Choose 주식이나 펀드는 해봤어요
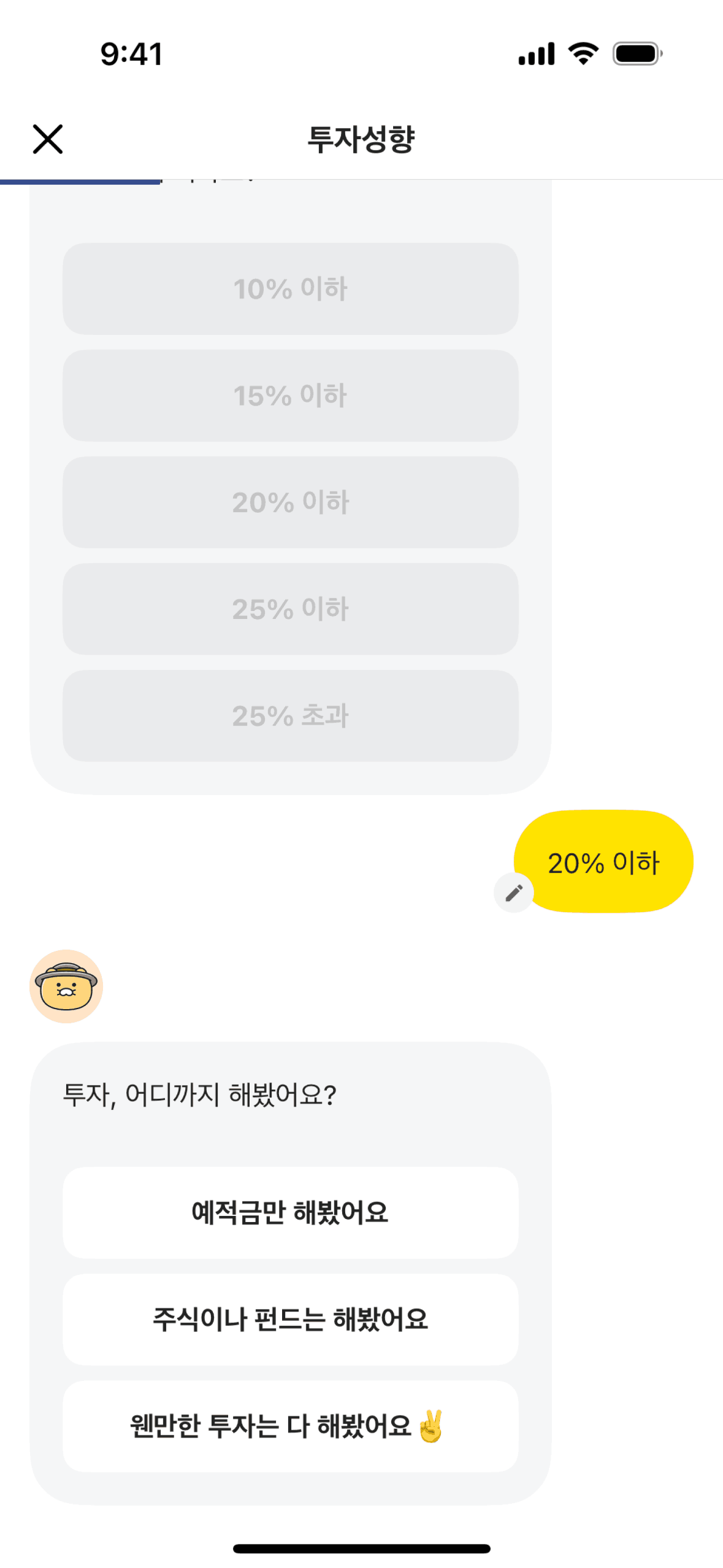723x1568 pixels. coord(290,1320)
